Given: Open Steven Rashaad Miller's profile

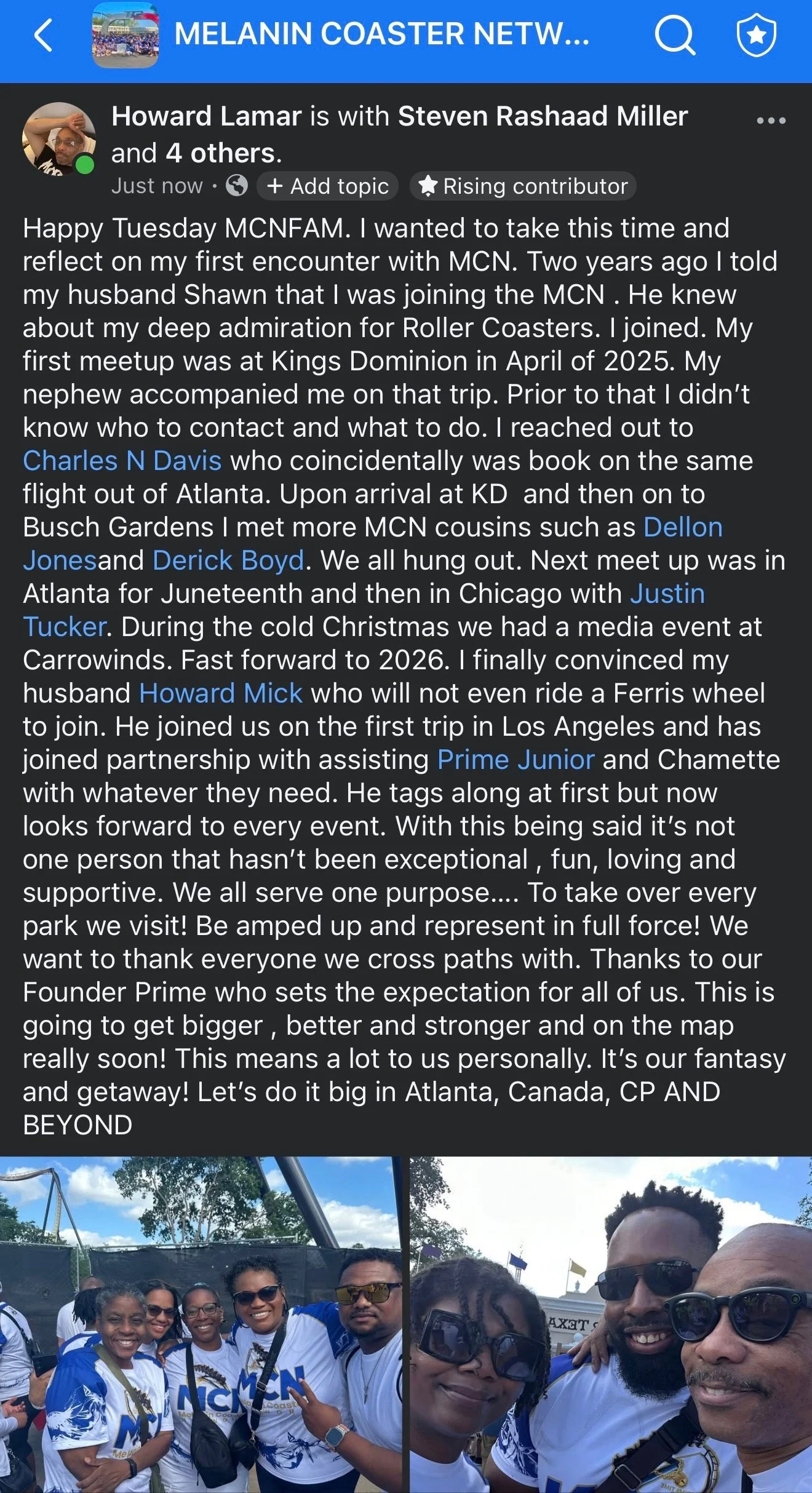Looking at the screenshot, I should [x=543, y=116].
